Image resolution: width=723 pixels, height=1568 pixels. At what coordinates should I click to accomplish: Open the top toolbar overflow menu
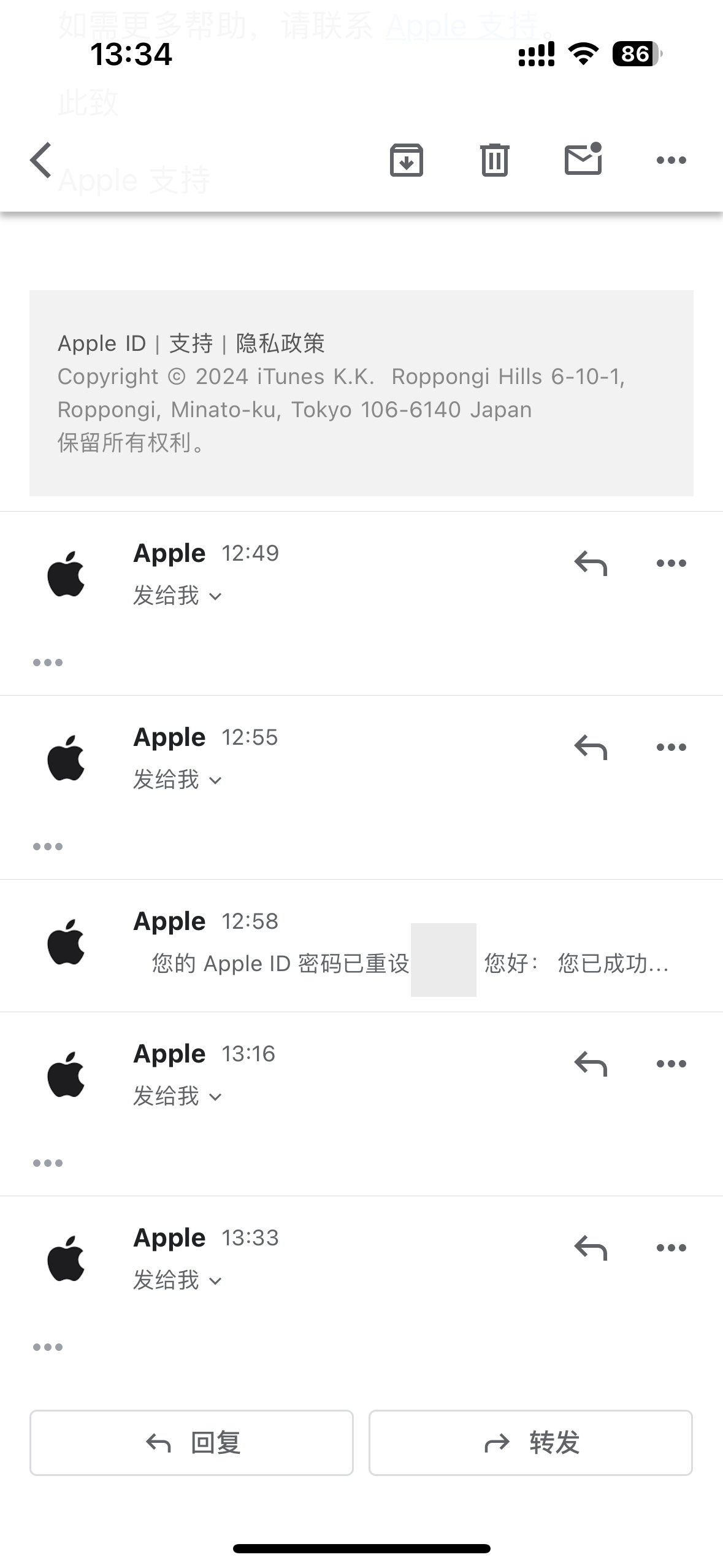671,160
